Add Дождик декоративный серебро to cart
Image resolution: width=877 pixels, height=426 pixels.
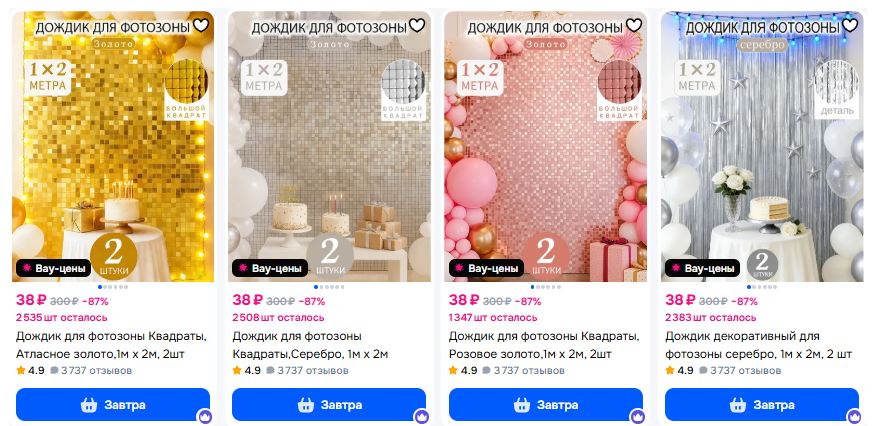click(x=761, y=405)
